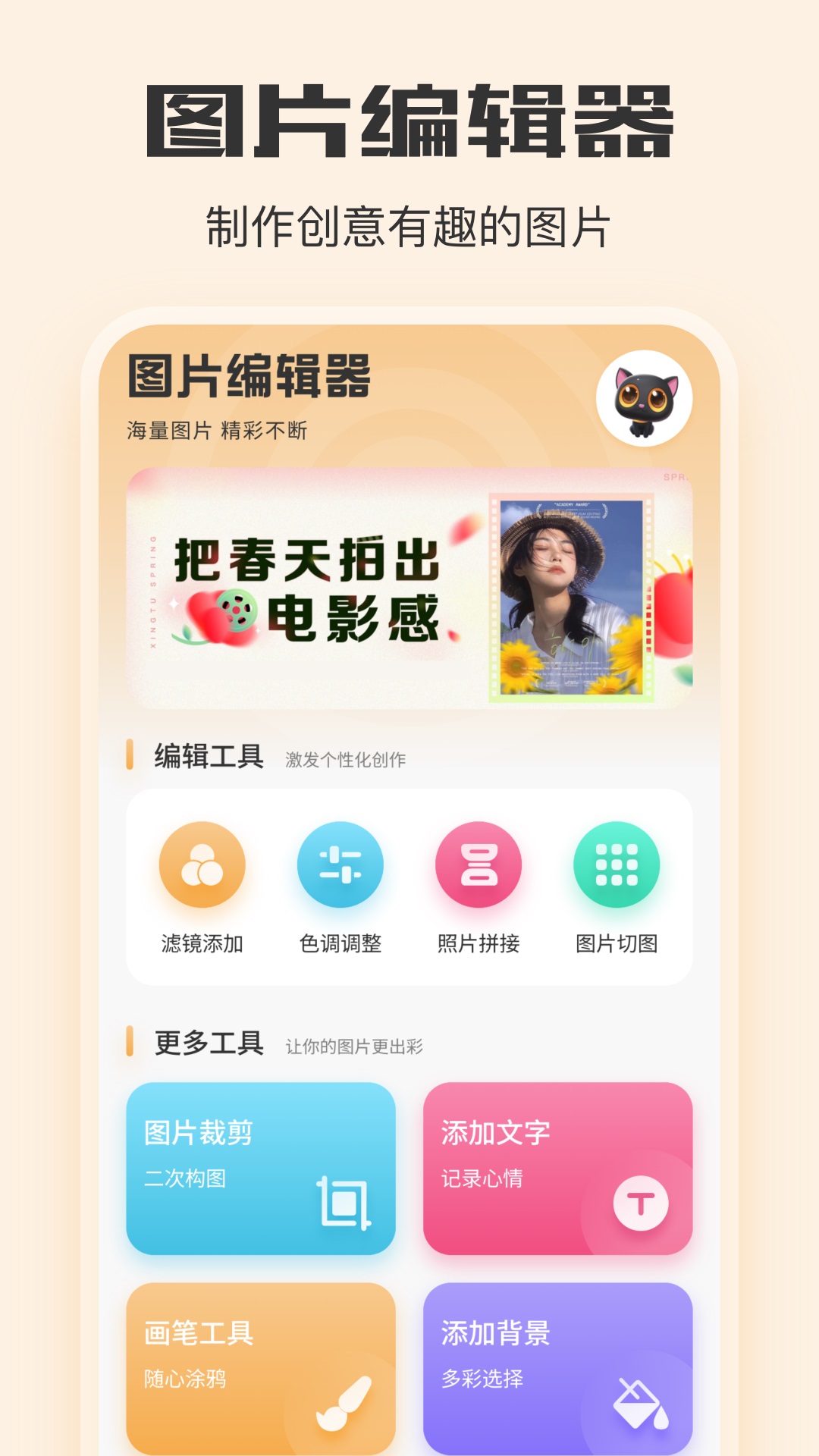Open the 图片切图 image slicing tool
Image resolution: width=819 pixels, height=1456 pixels.
tap(616, 864)
